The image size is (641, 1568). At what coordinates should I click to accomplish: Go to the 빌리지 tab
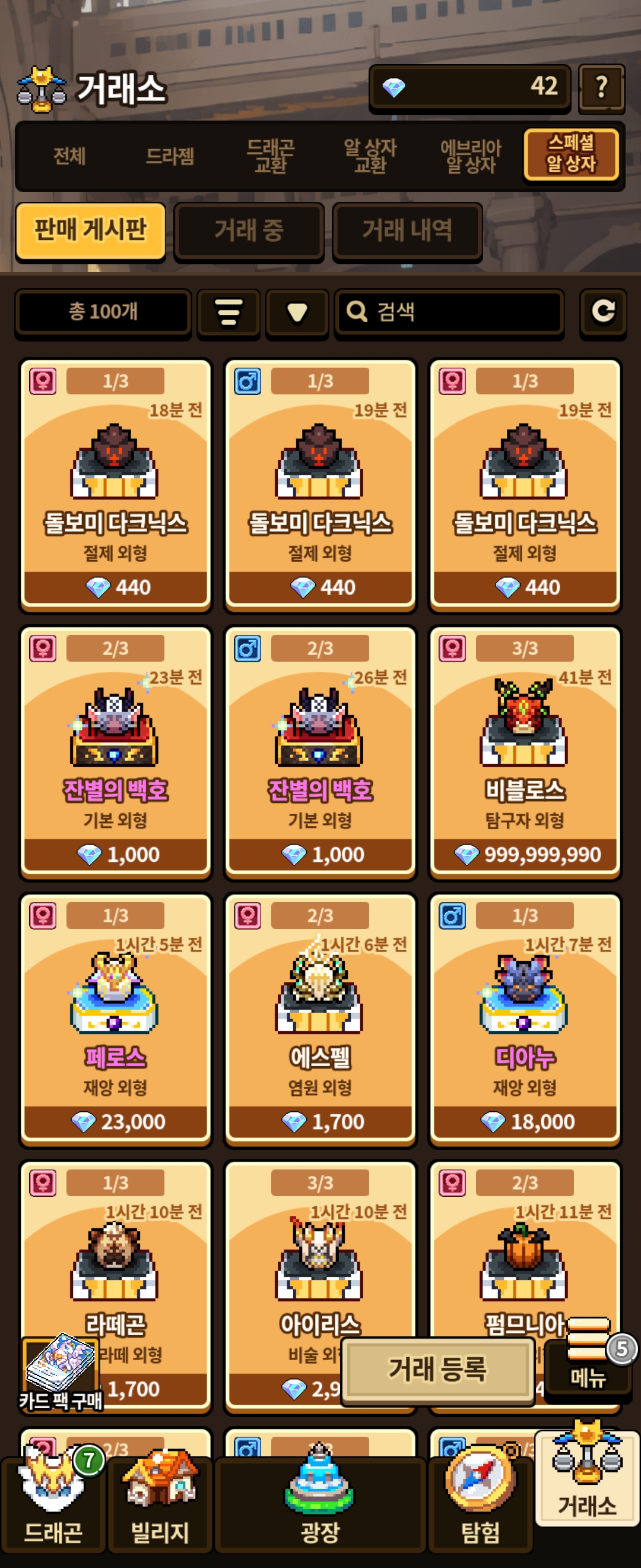(x=160, y=1503)
